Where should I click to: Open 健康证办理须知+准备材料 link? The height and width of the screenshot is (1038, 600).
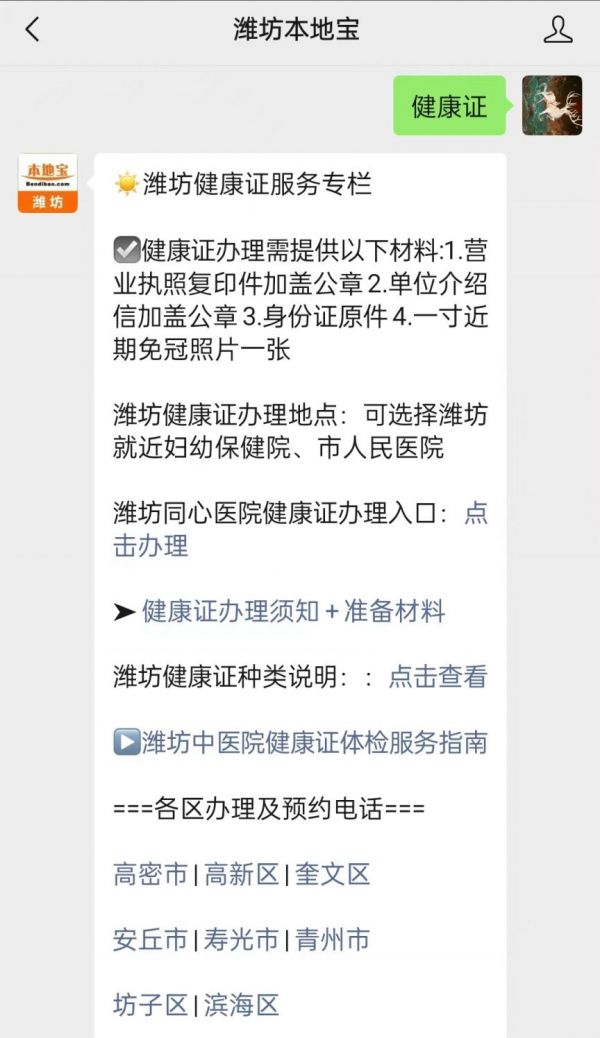293,612
